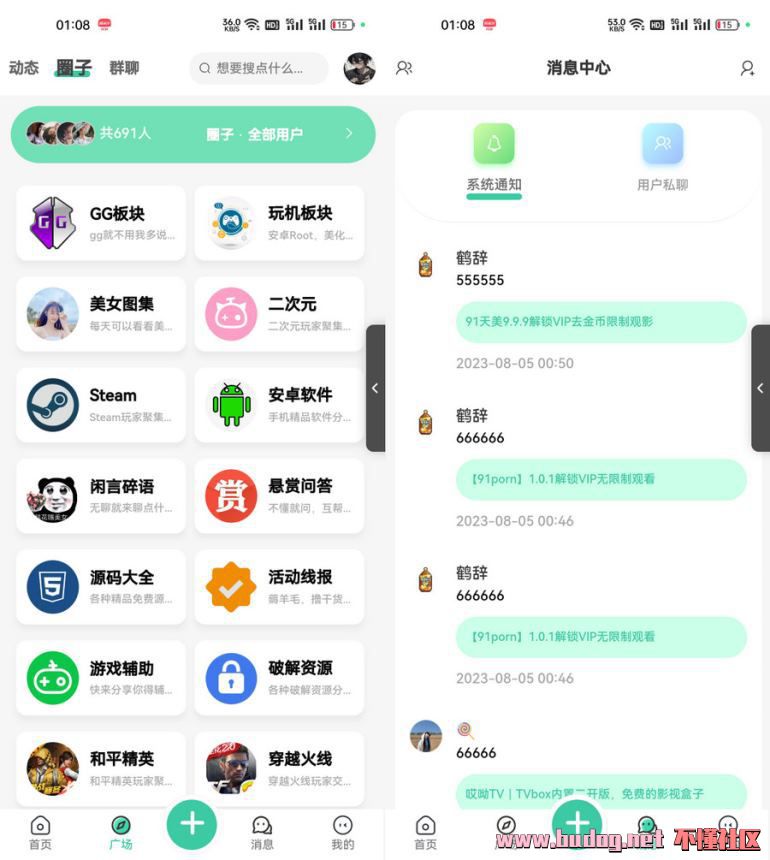Open the Steam circle
The height and width of the screenshot is (860, 770).
(x=101, y=405)
